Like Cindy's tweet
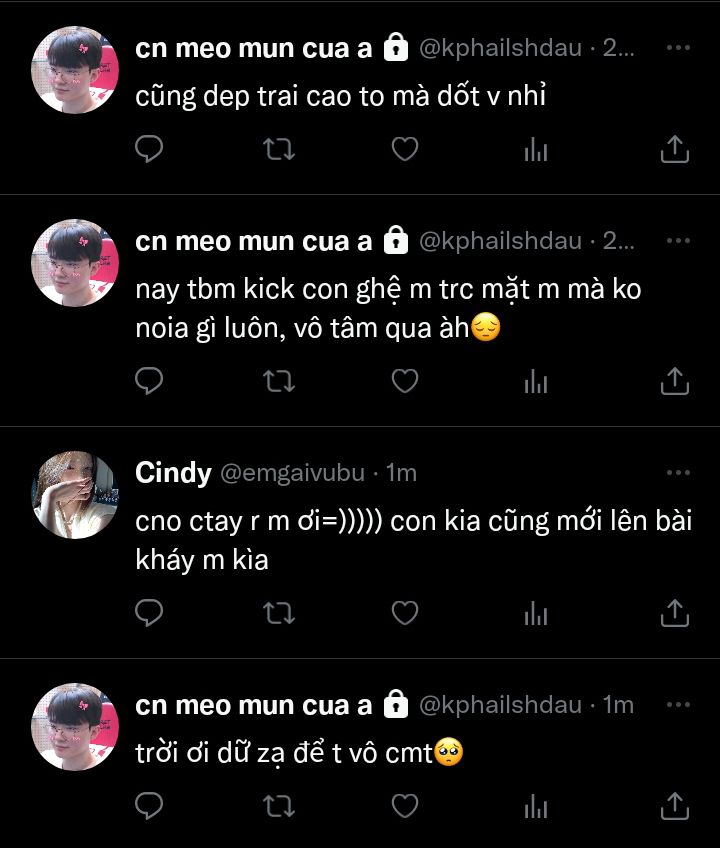This screenshot has height=848, width=720. [x=404, y=612]
